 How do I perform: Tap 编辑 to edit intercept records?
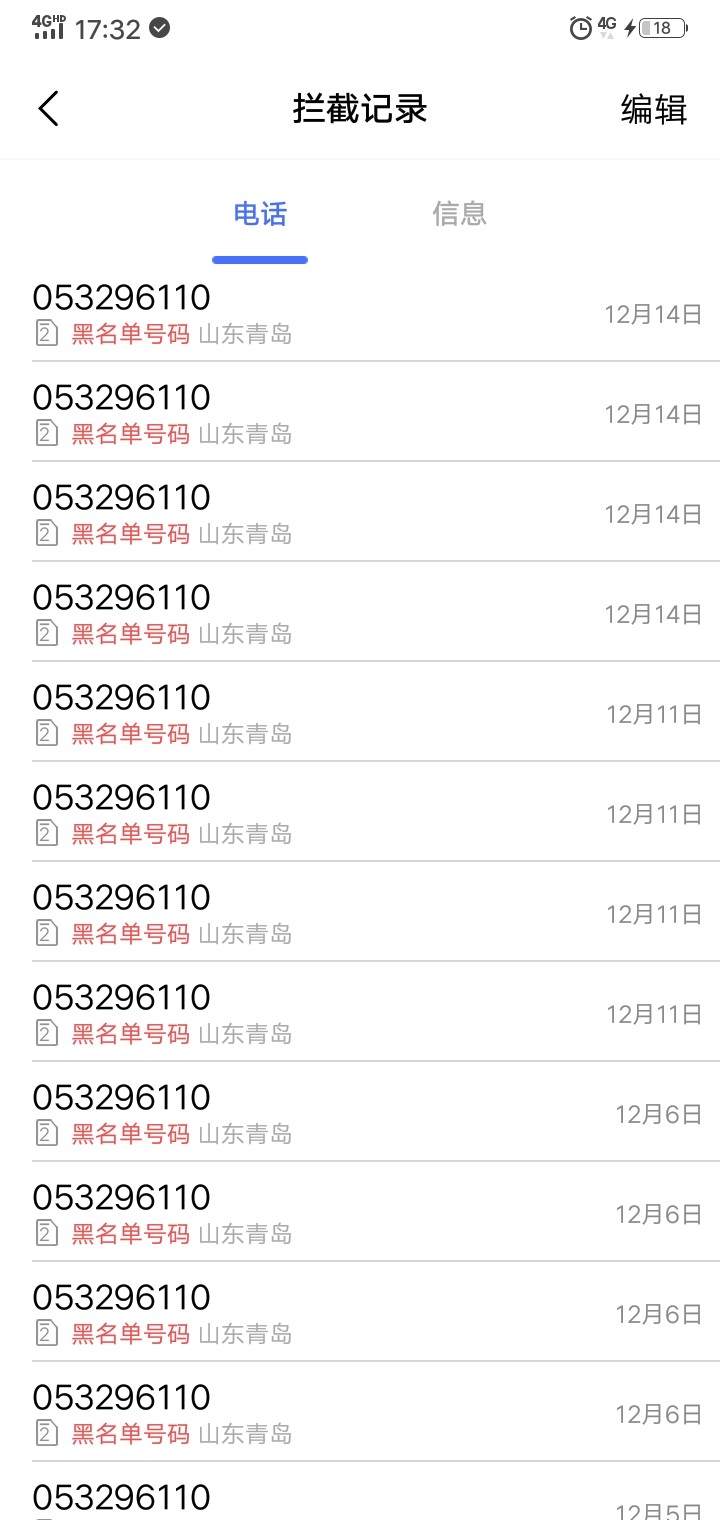653,108
